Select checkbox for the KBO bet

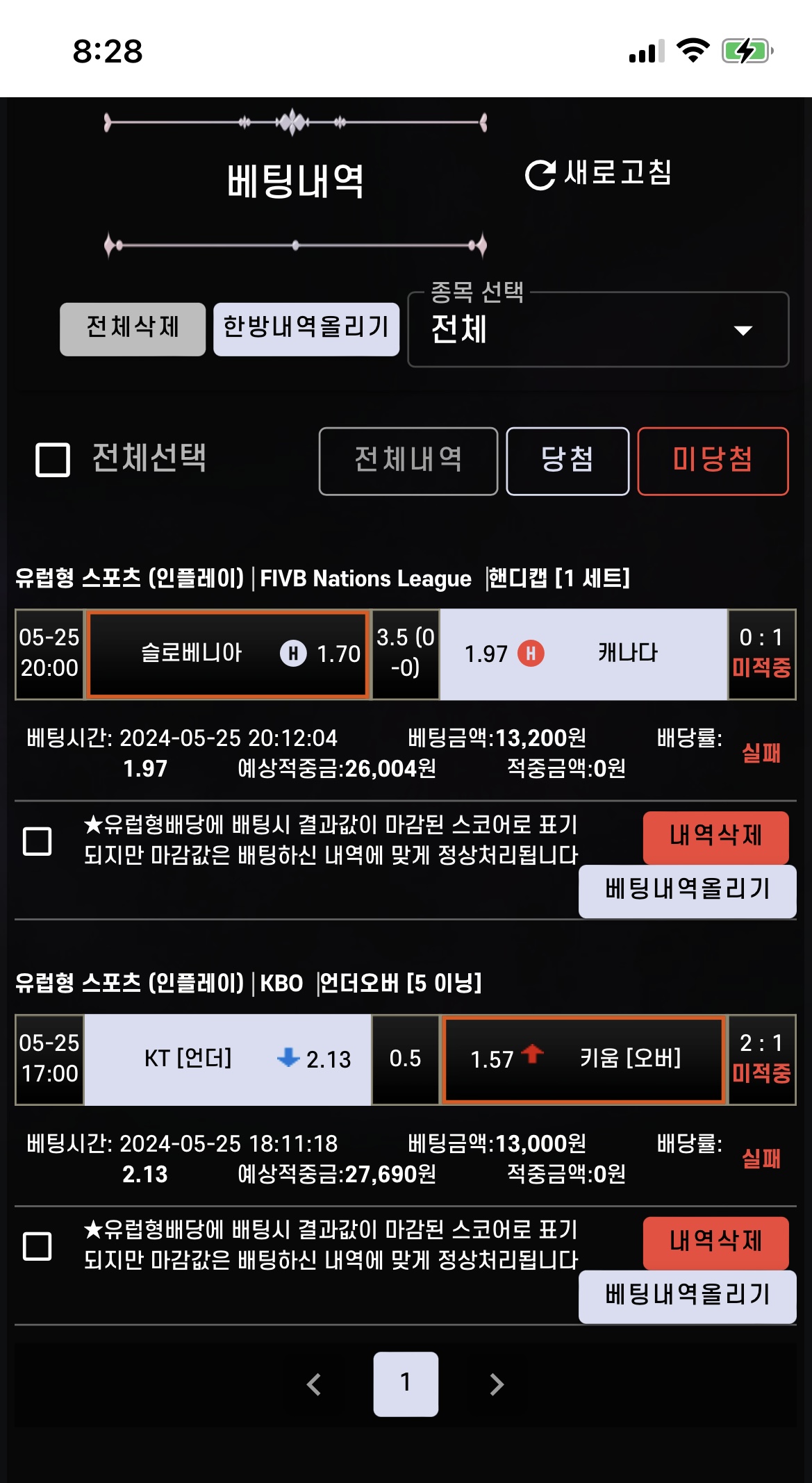coord(38,1246)
